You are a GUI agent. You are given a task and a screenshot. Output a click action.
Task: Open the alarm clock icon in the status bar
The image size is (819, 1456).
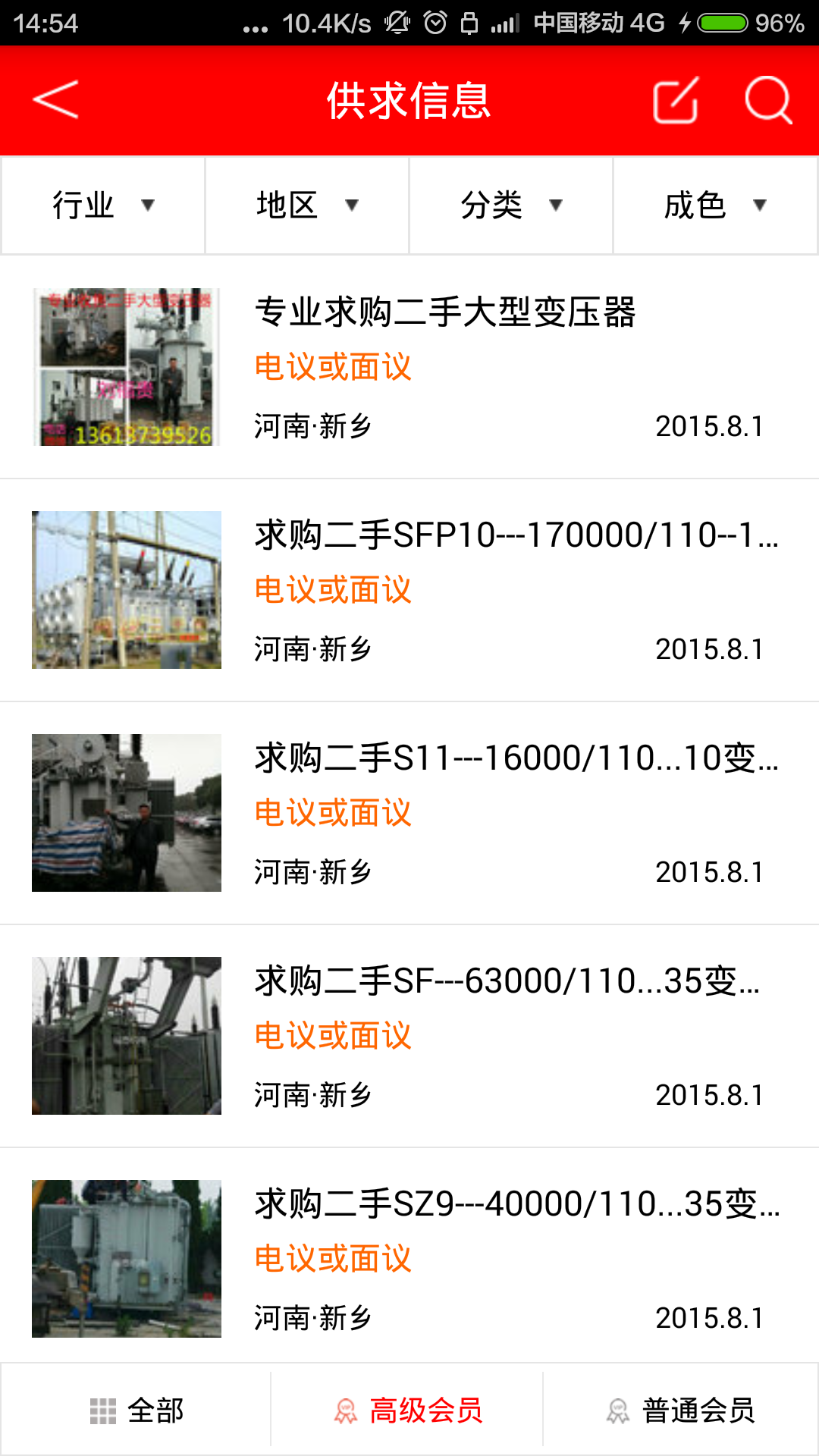pyautogui.click(x=435, y=20)
